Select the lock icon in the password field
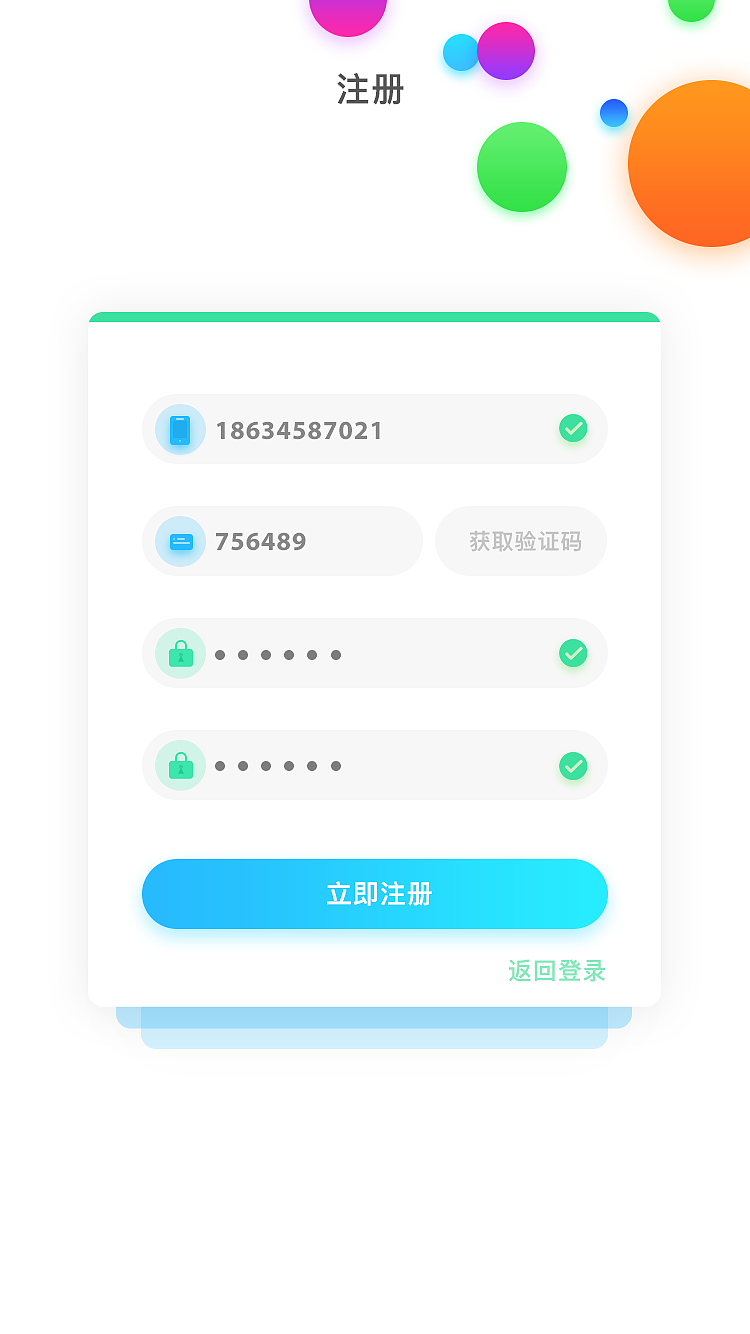This screenshot has width=750, height=1334. pos(181,654)
